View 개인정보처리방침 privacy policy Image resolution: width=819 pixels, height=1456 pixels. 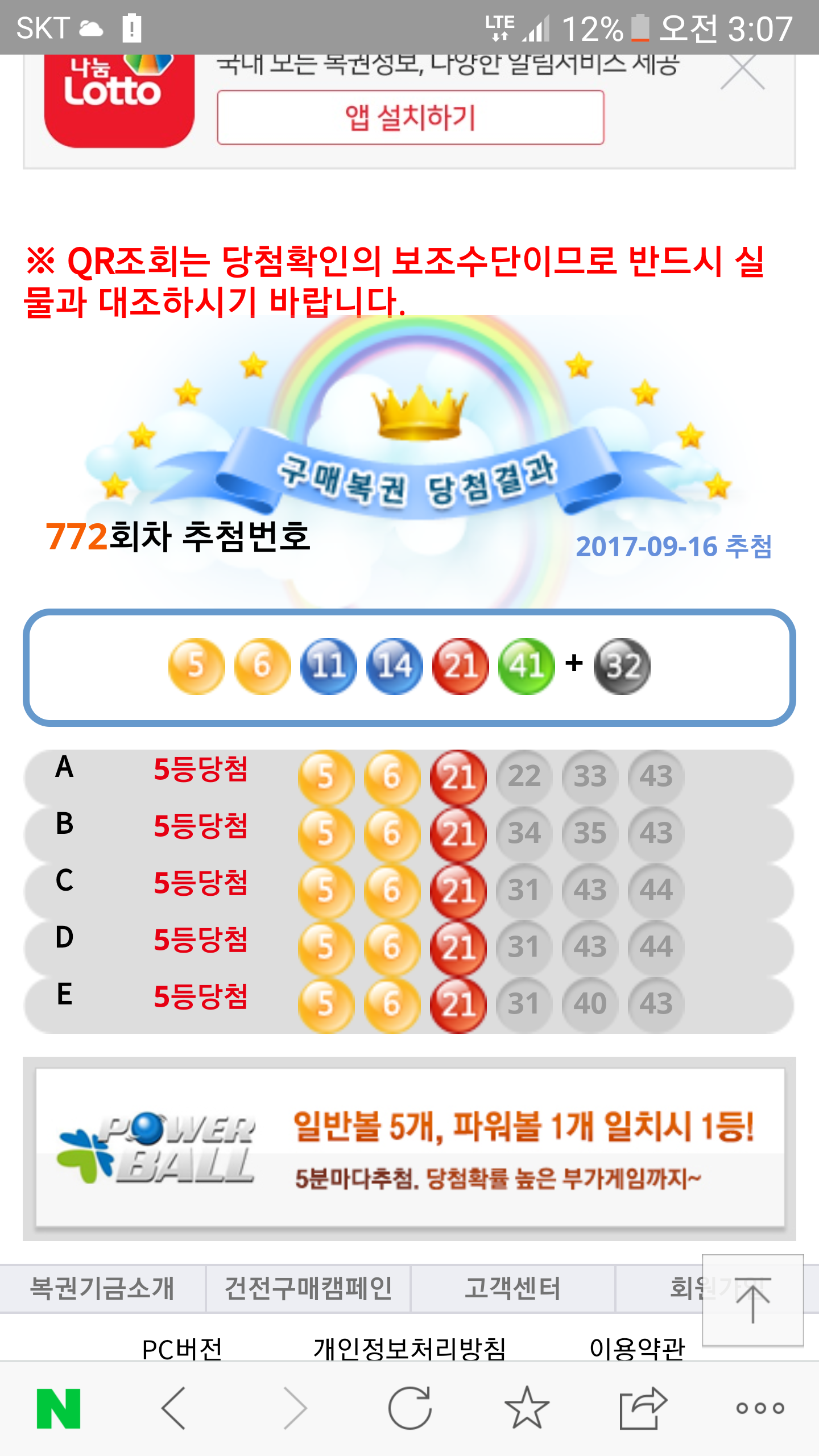coord(409,1349)
